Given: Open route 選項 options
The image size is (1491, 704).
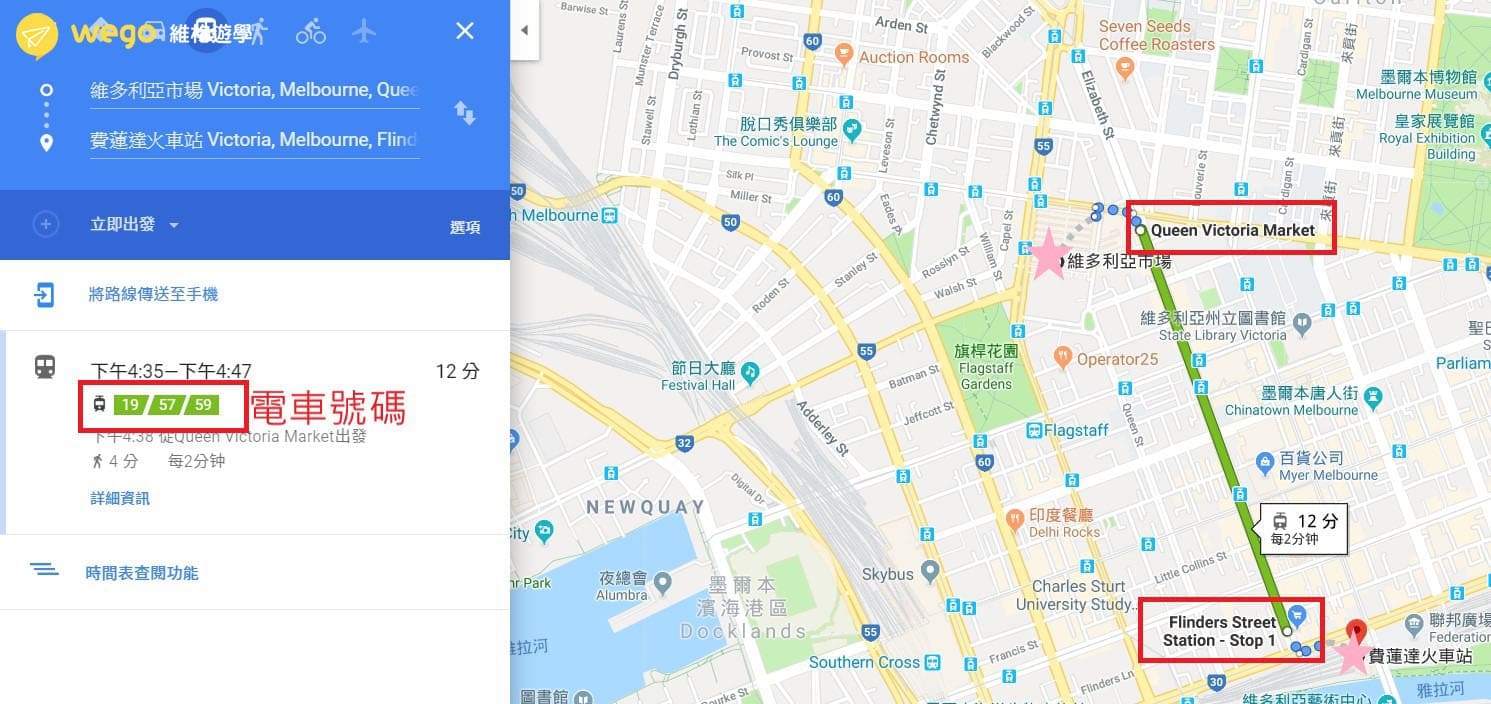Looking at the screenshot, I should (465, 227).
